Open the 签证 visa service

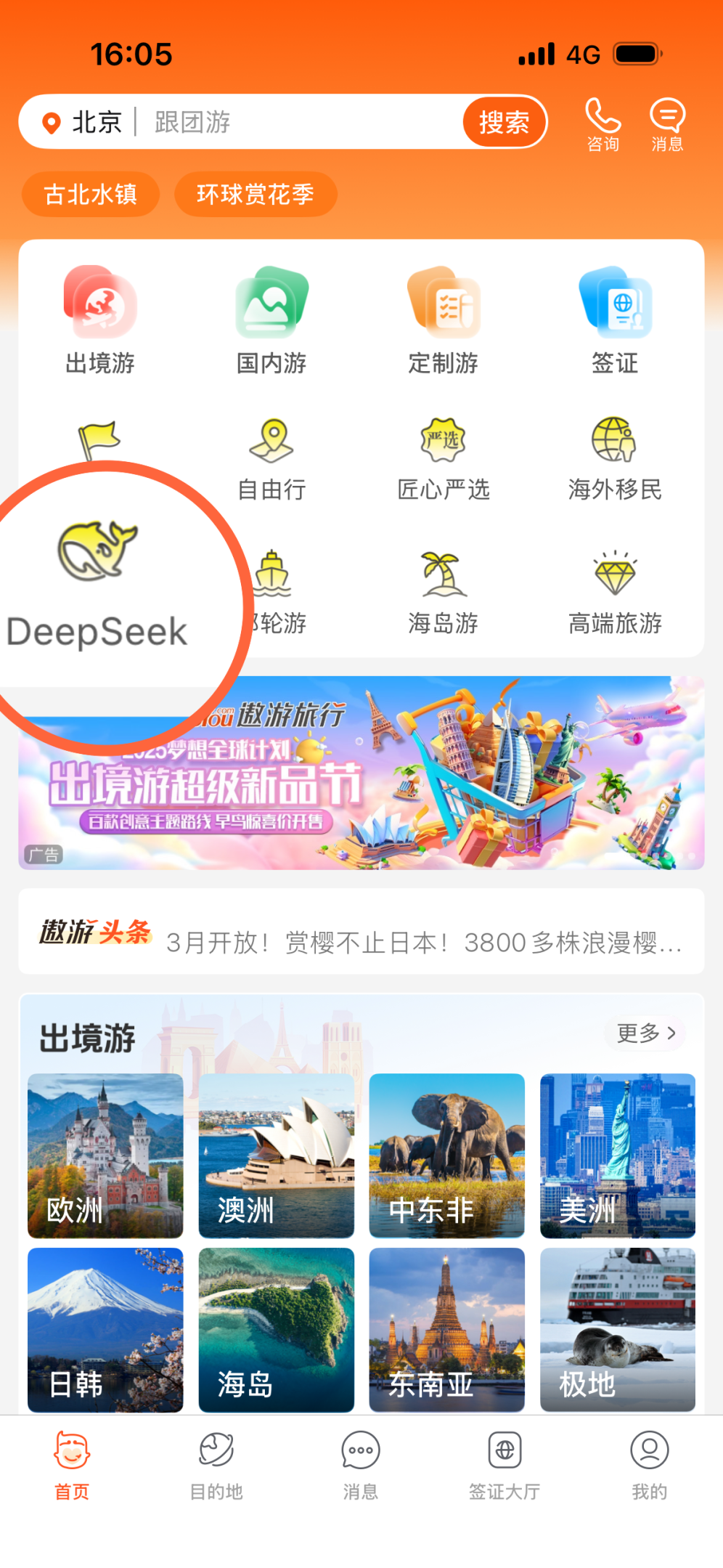[615, 320]
